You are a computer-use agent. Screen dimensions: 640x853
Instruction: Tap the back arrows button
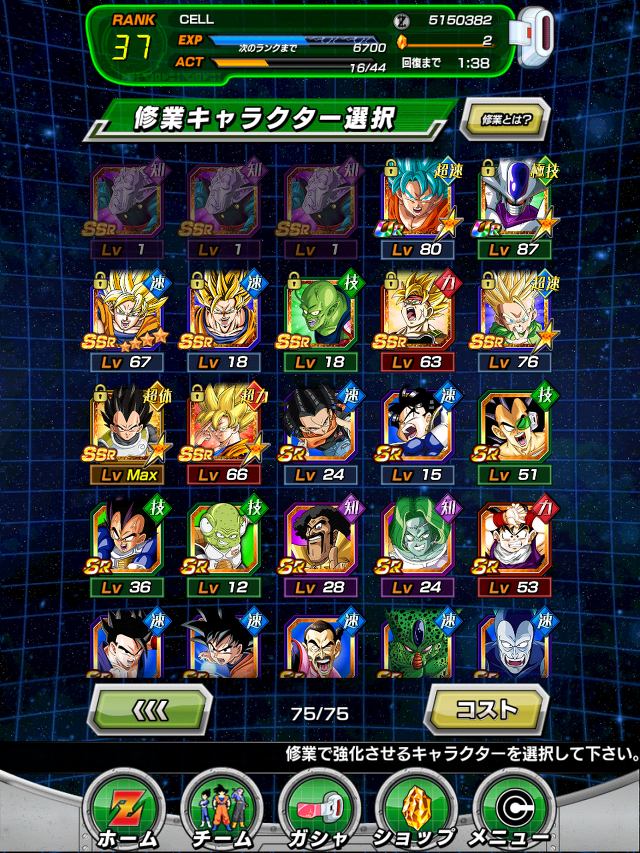pos(151,710)
